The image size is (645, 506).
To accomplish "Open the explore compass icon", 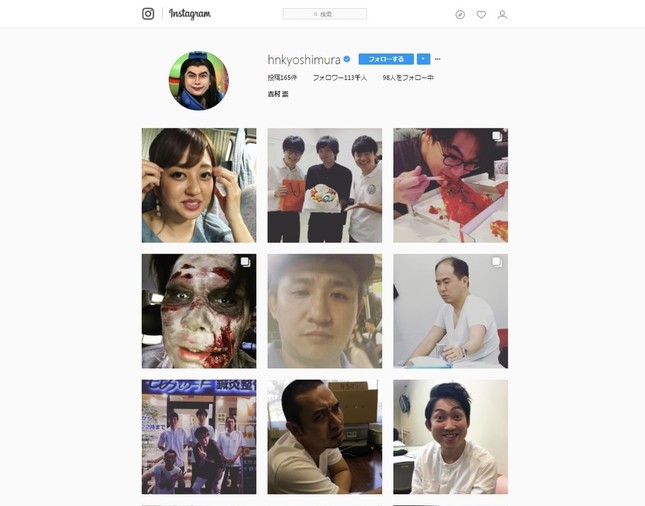I will (x=460, y=14).
